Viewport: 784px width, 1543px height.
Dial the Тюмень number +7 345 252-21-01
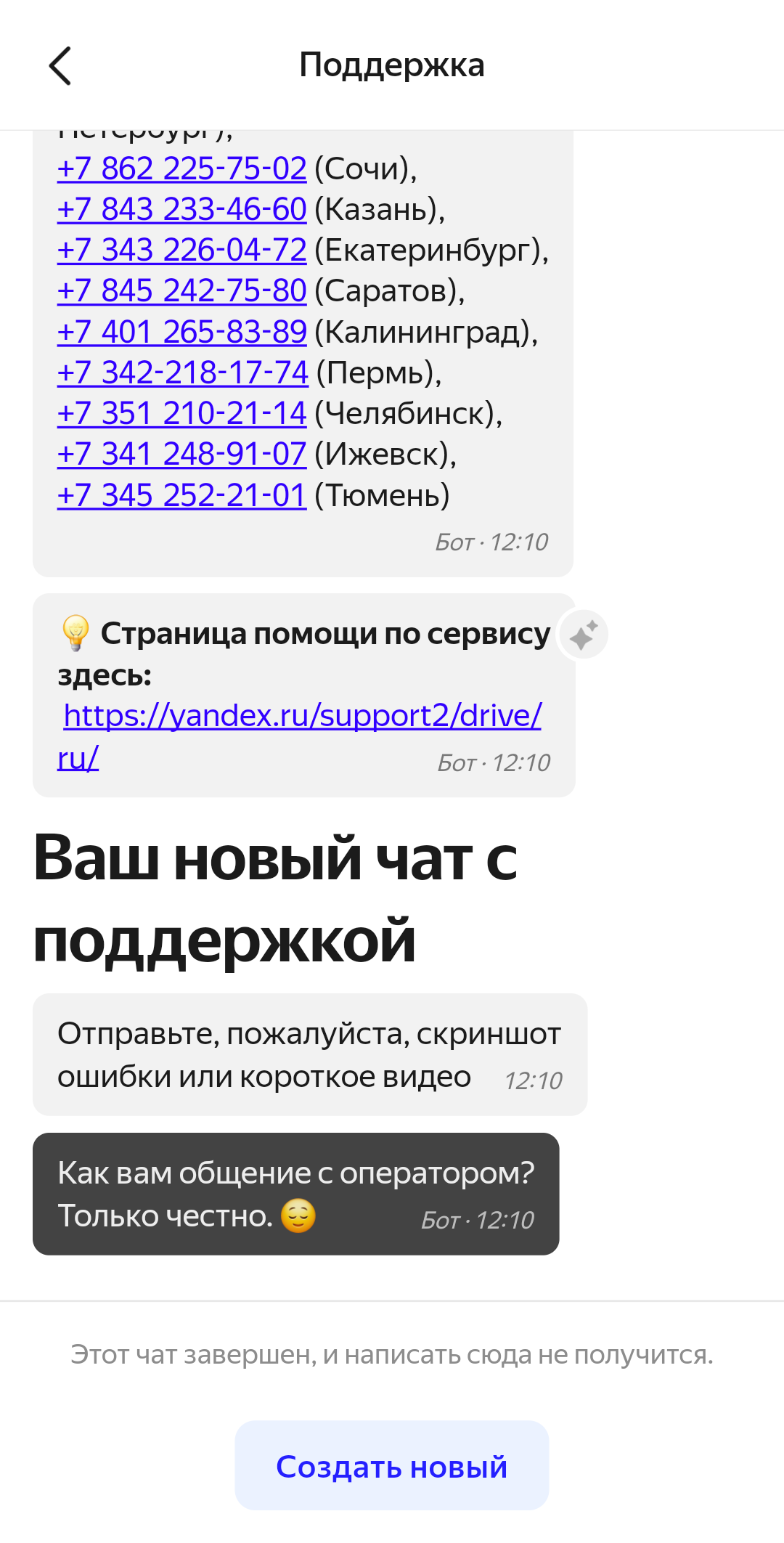(181, 495)
